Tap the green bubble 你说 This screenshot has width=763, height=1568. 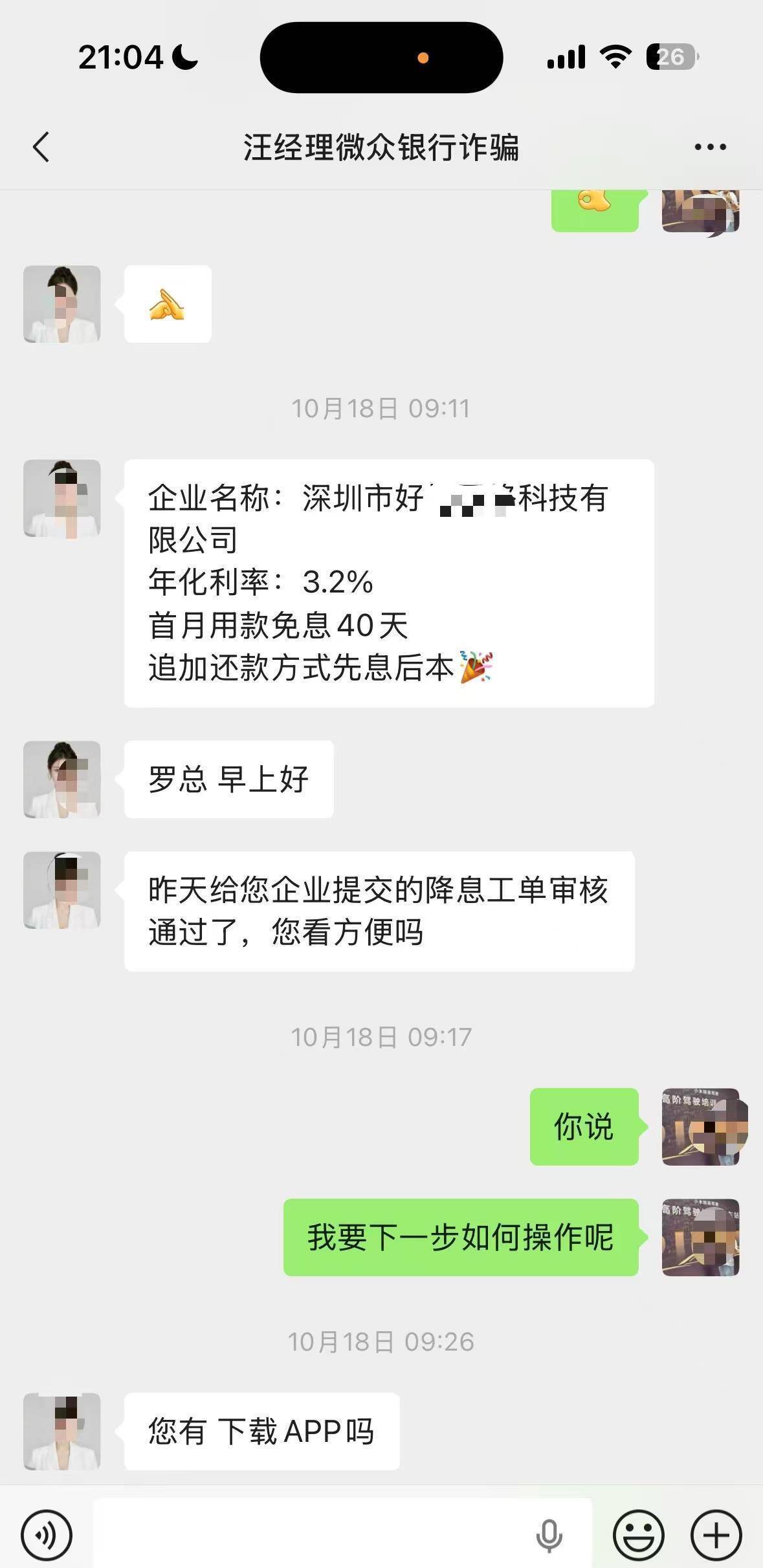pos(582,1127)
